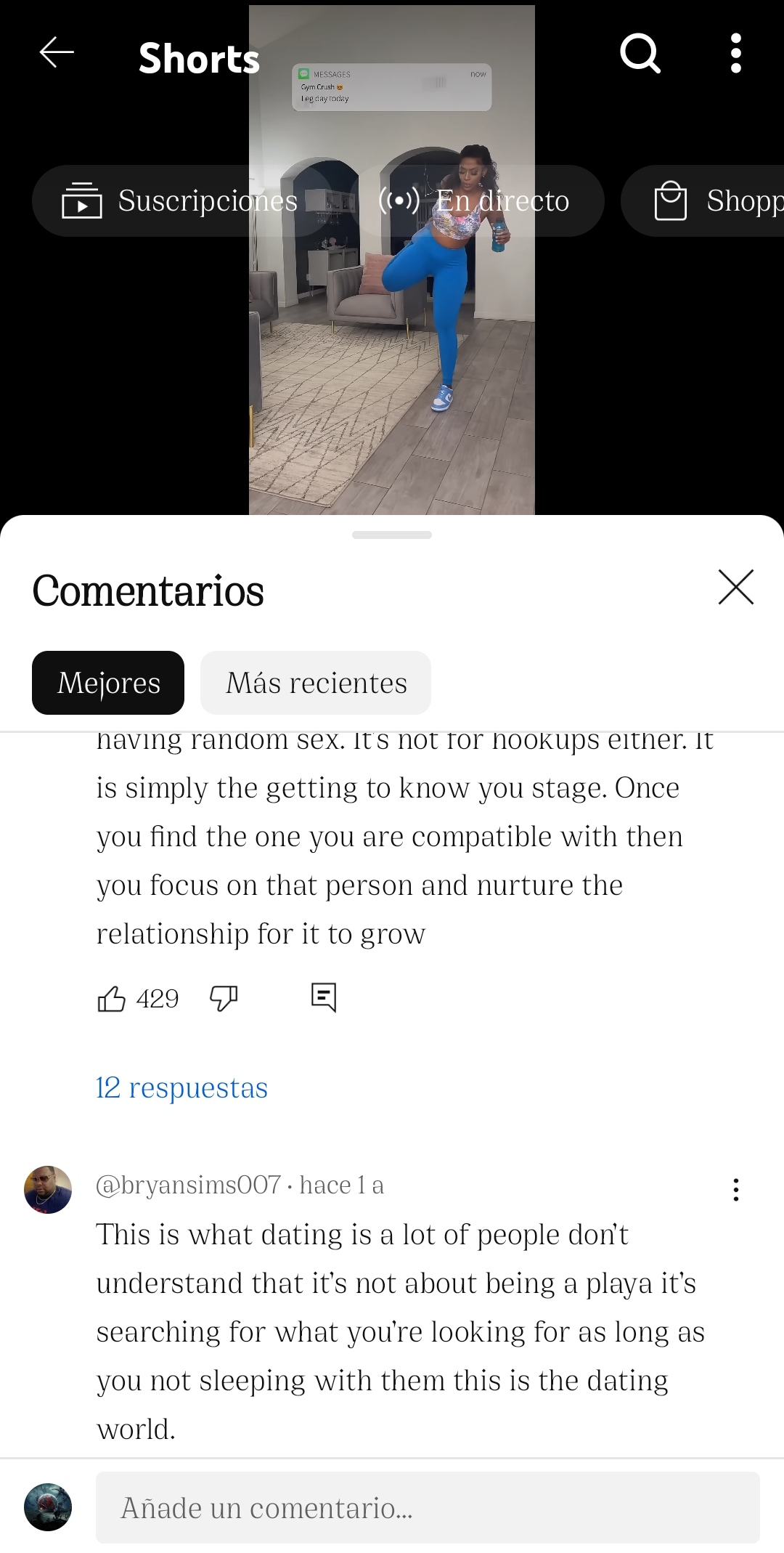The height and width of the screenshot is (1553, 784).
Task: View @bryansims007's profile picture
Action: click(x=48, y=1190)
